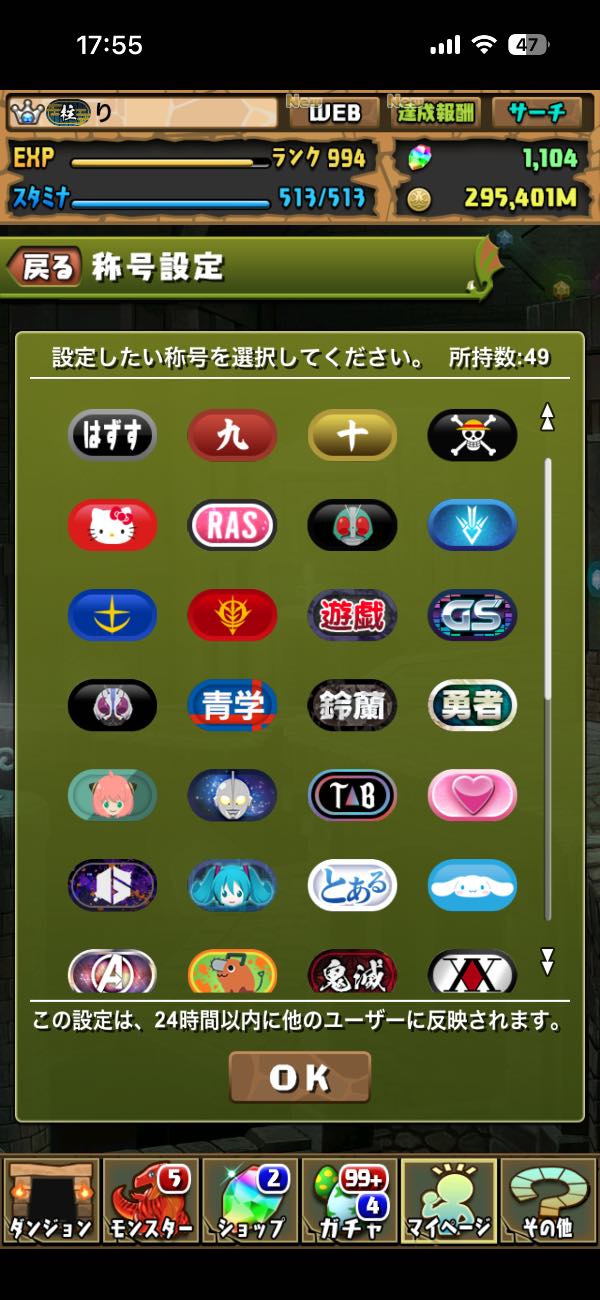Open 達成報酬 achievement rewards
The image size is (600, 1300).
[436, 113]
